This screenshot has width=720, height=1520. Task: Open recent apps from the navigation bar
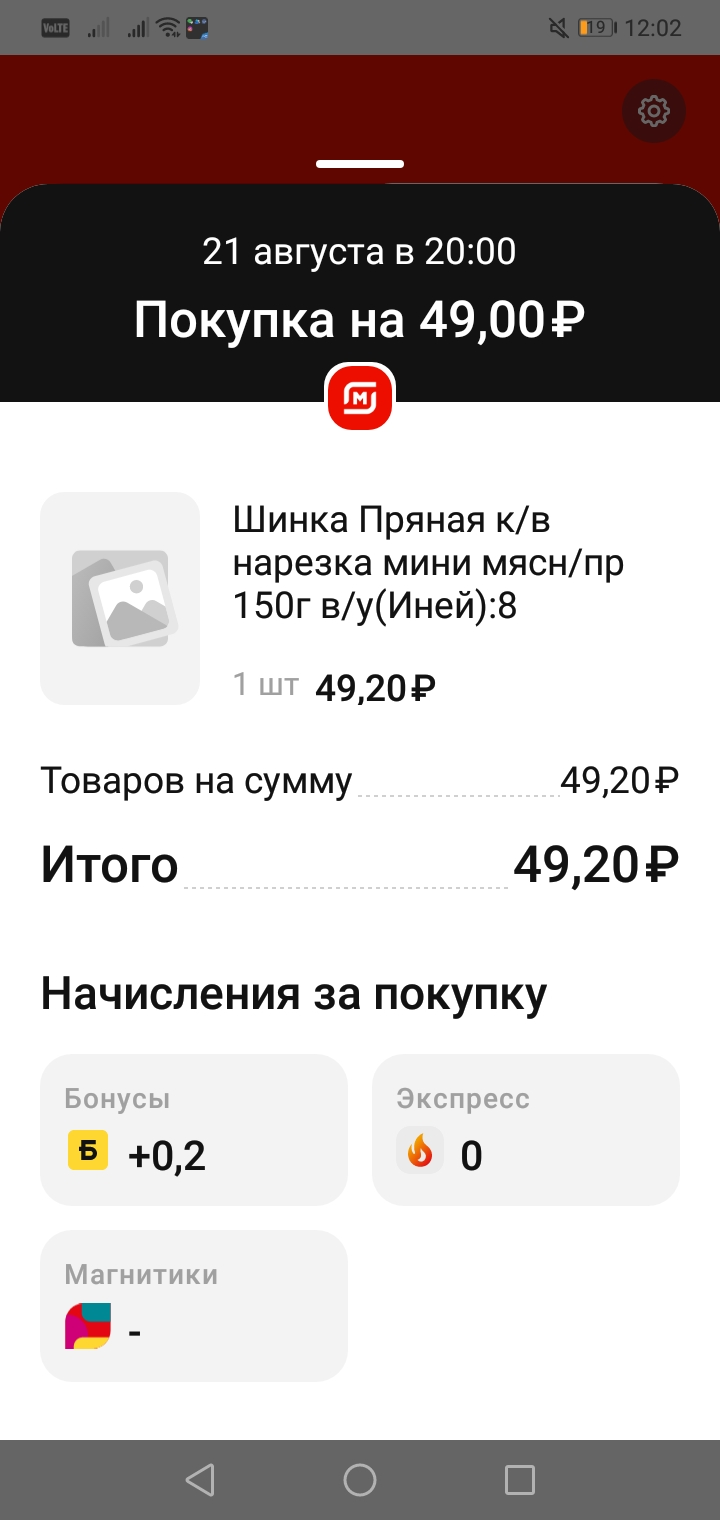pyautogui.click(x=520, y=1480)
